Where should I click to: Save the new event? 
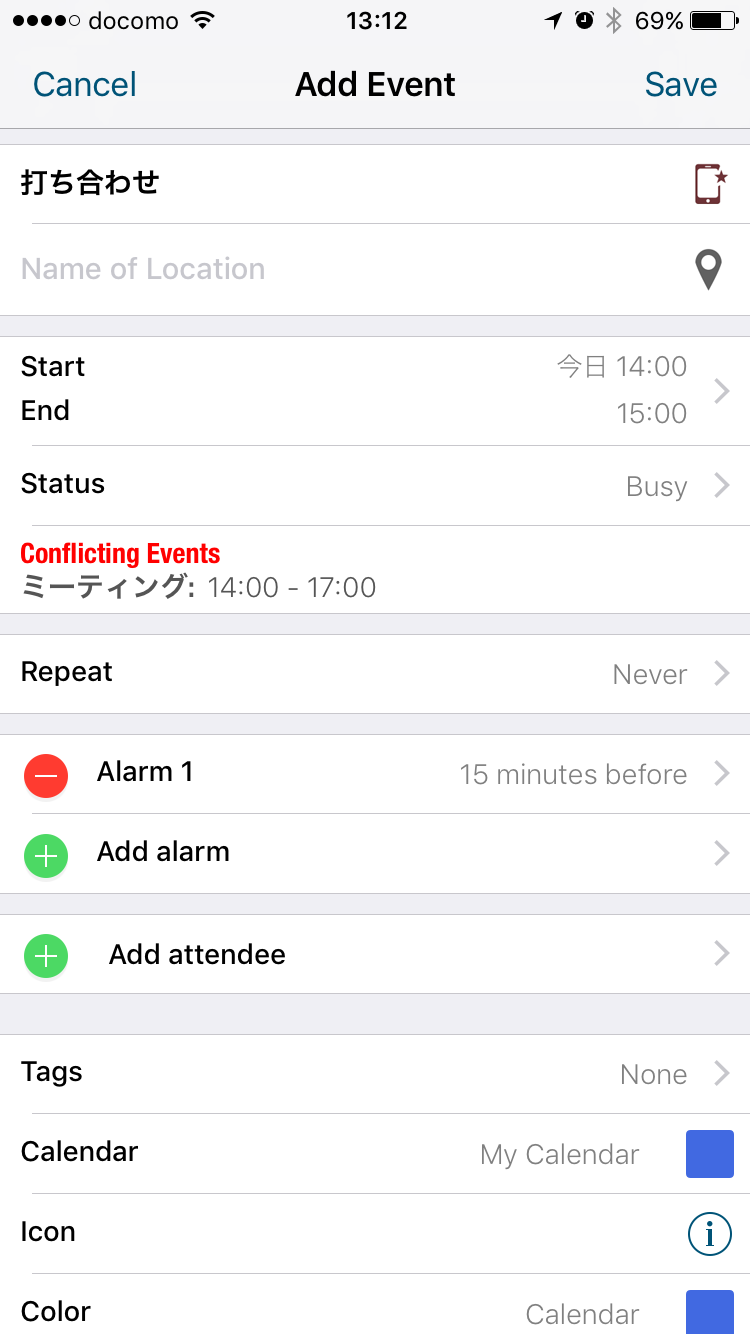coord(681,85)
